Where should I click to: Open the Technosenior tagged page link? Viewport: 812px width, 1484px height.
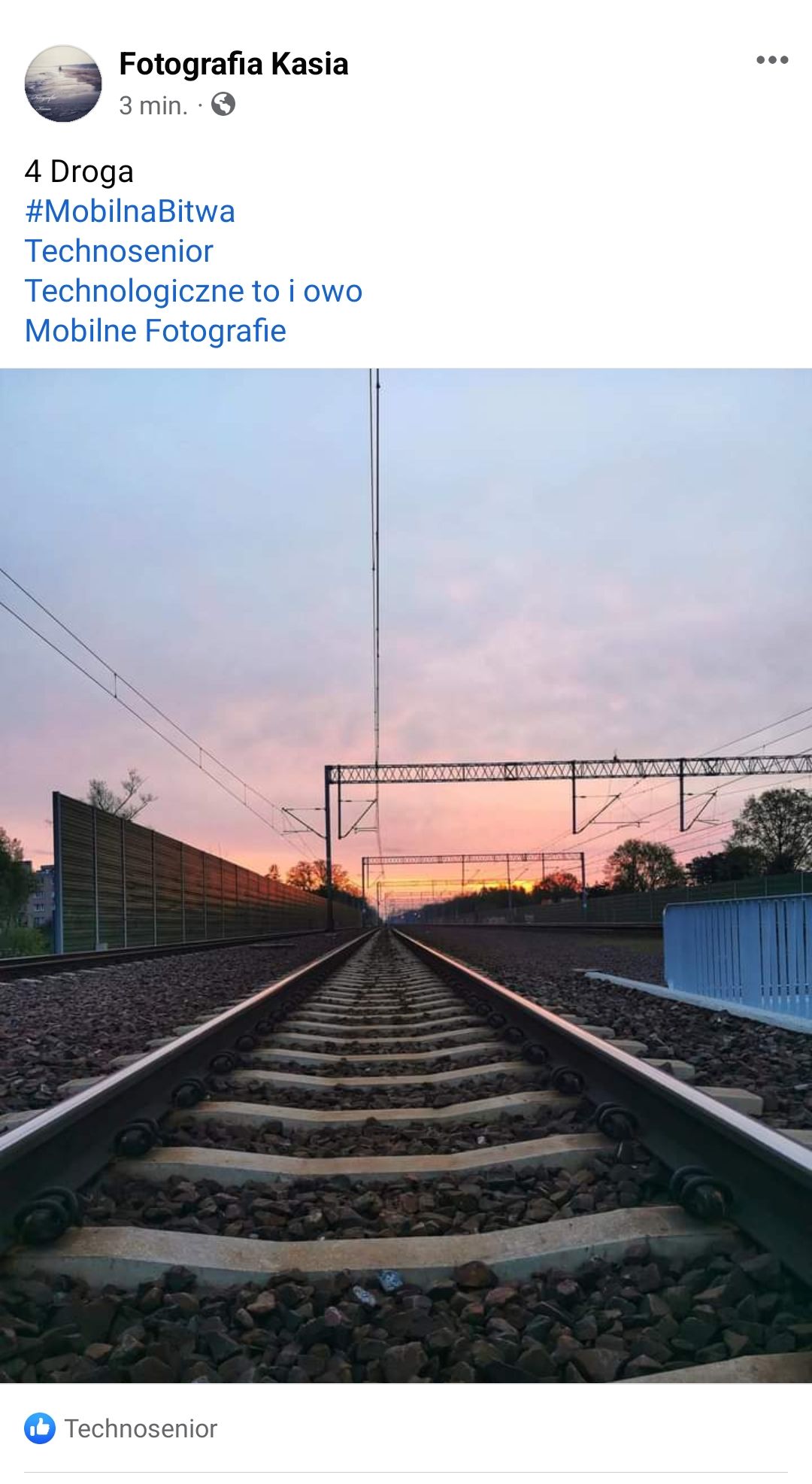[119, 251]
